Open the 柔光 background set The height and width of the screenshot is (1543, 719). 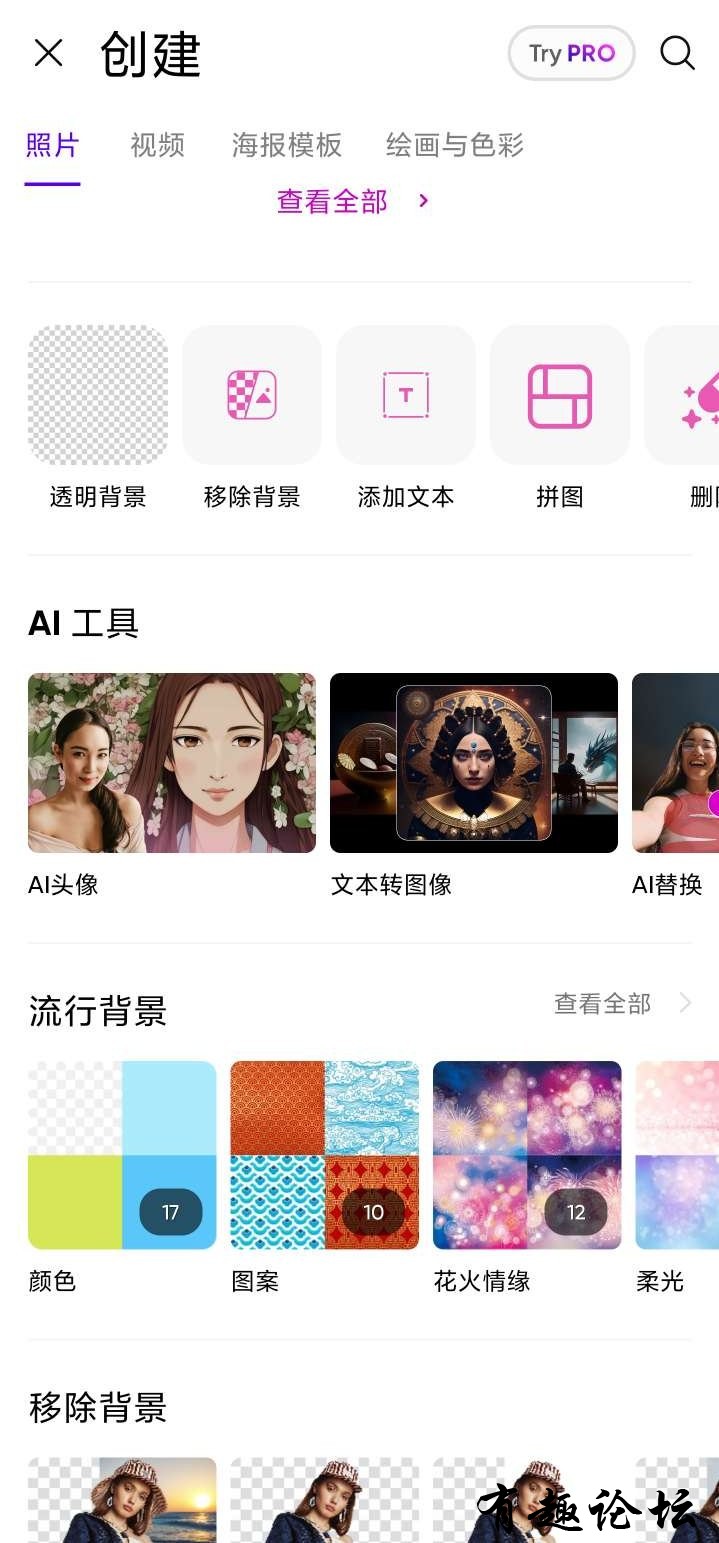click(678, 1155)
